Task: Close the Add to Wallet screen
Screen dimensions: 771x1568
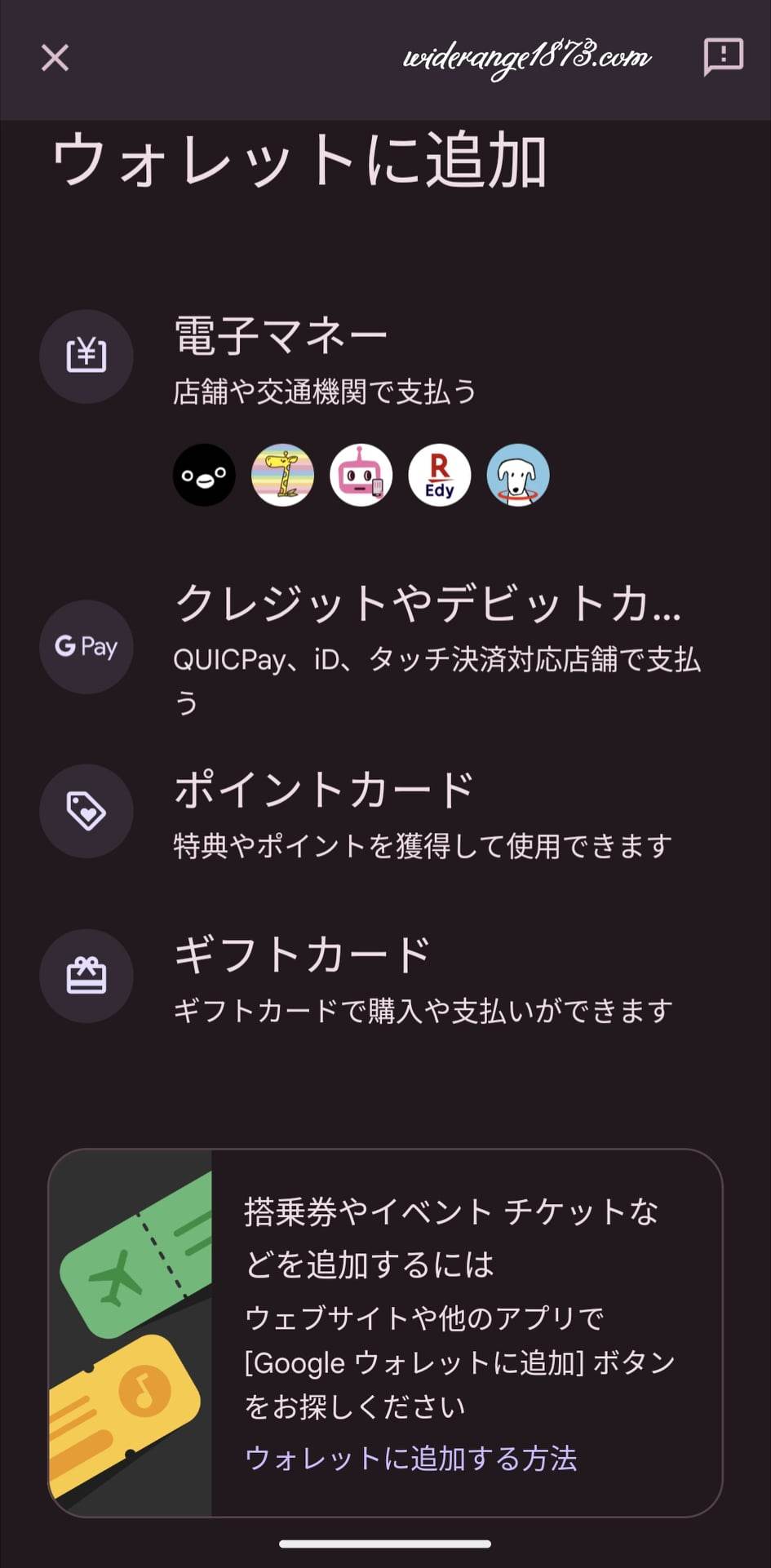Action: (x=55, y=58)
